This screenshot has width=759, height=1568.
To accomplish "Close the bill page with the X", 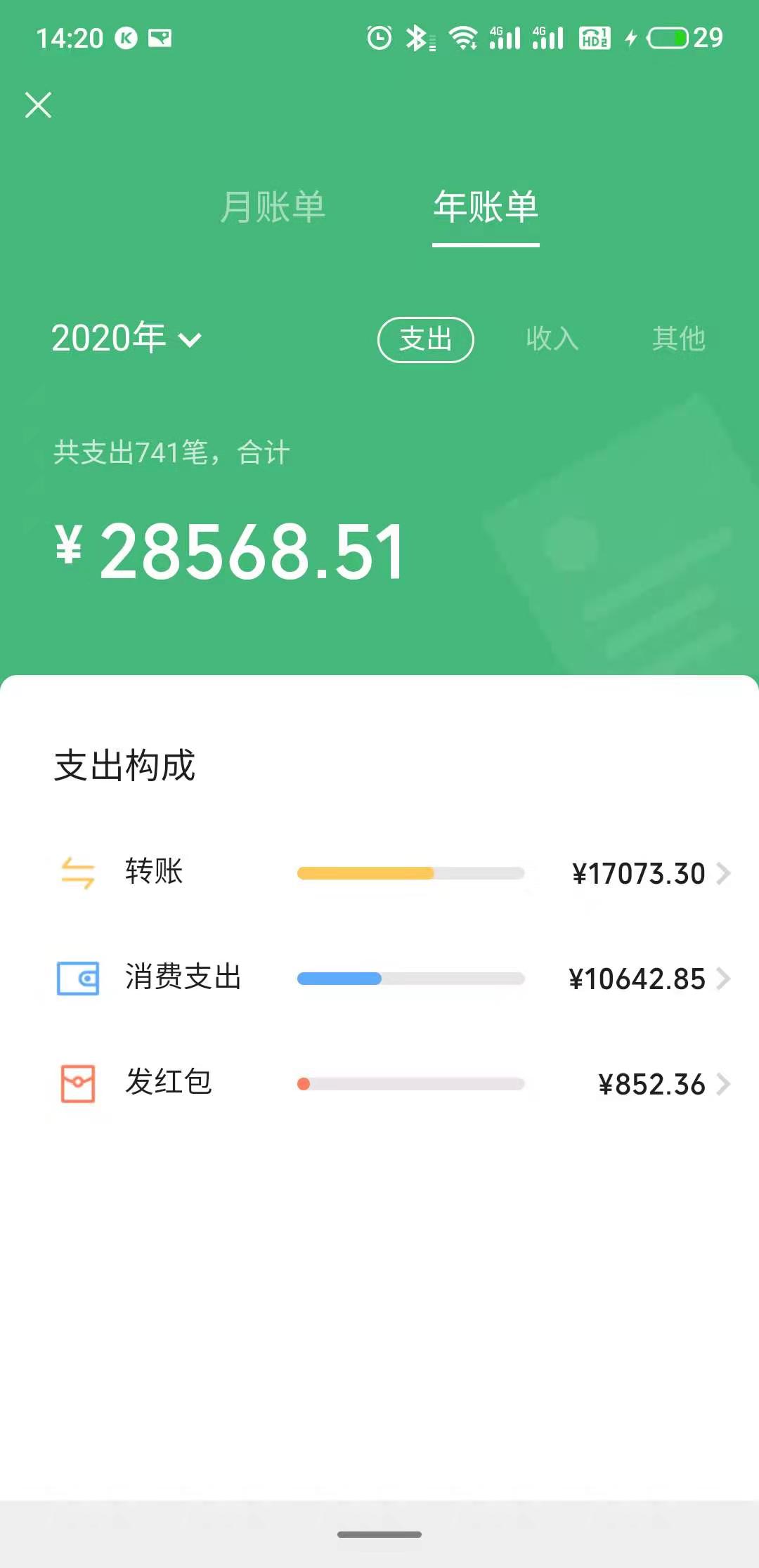I will pyautogui.click(x=39, y=105).
